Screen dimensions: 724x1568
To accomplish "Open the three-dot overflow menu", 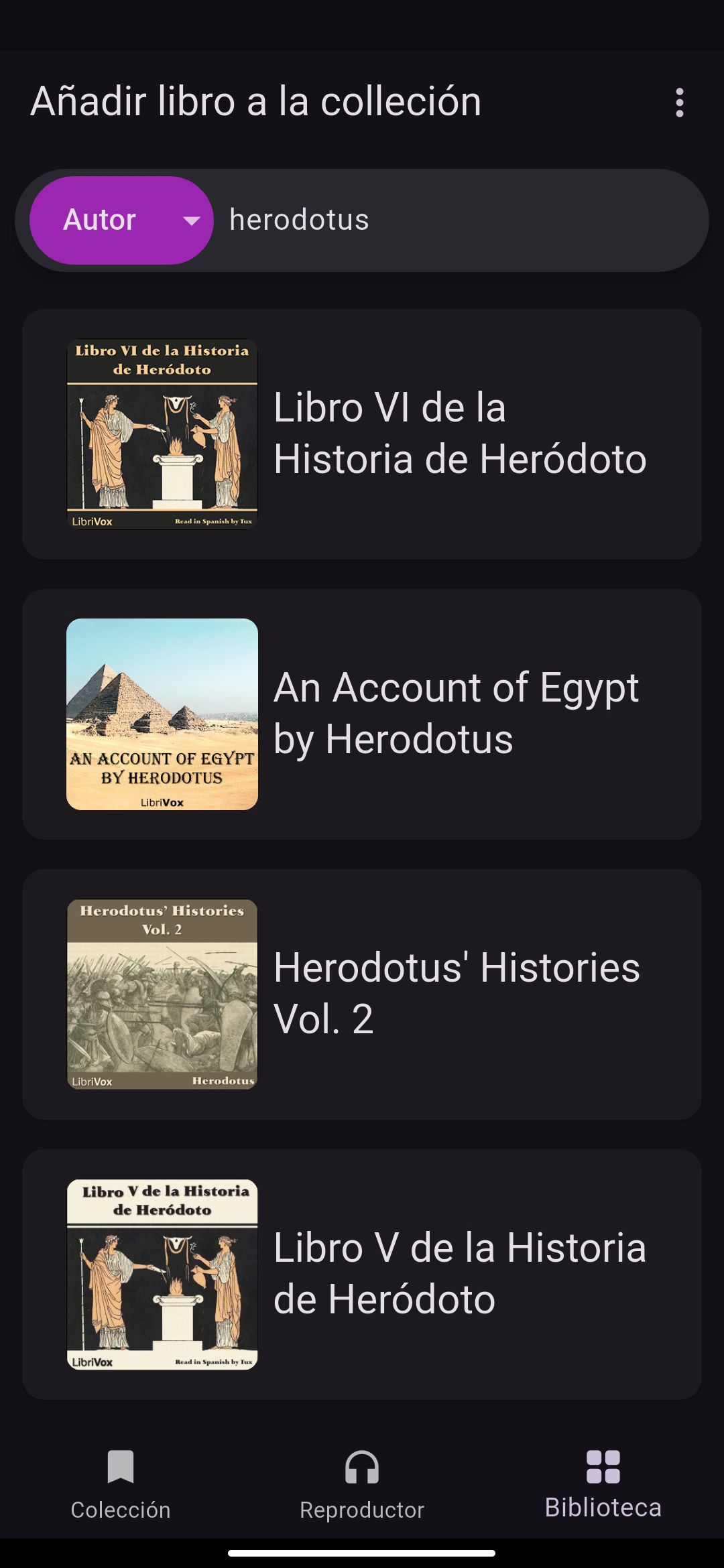I will point(679,103).
